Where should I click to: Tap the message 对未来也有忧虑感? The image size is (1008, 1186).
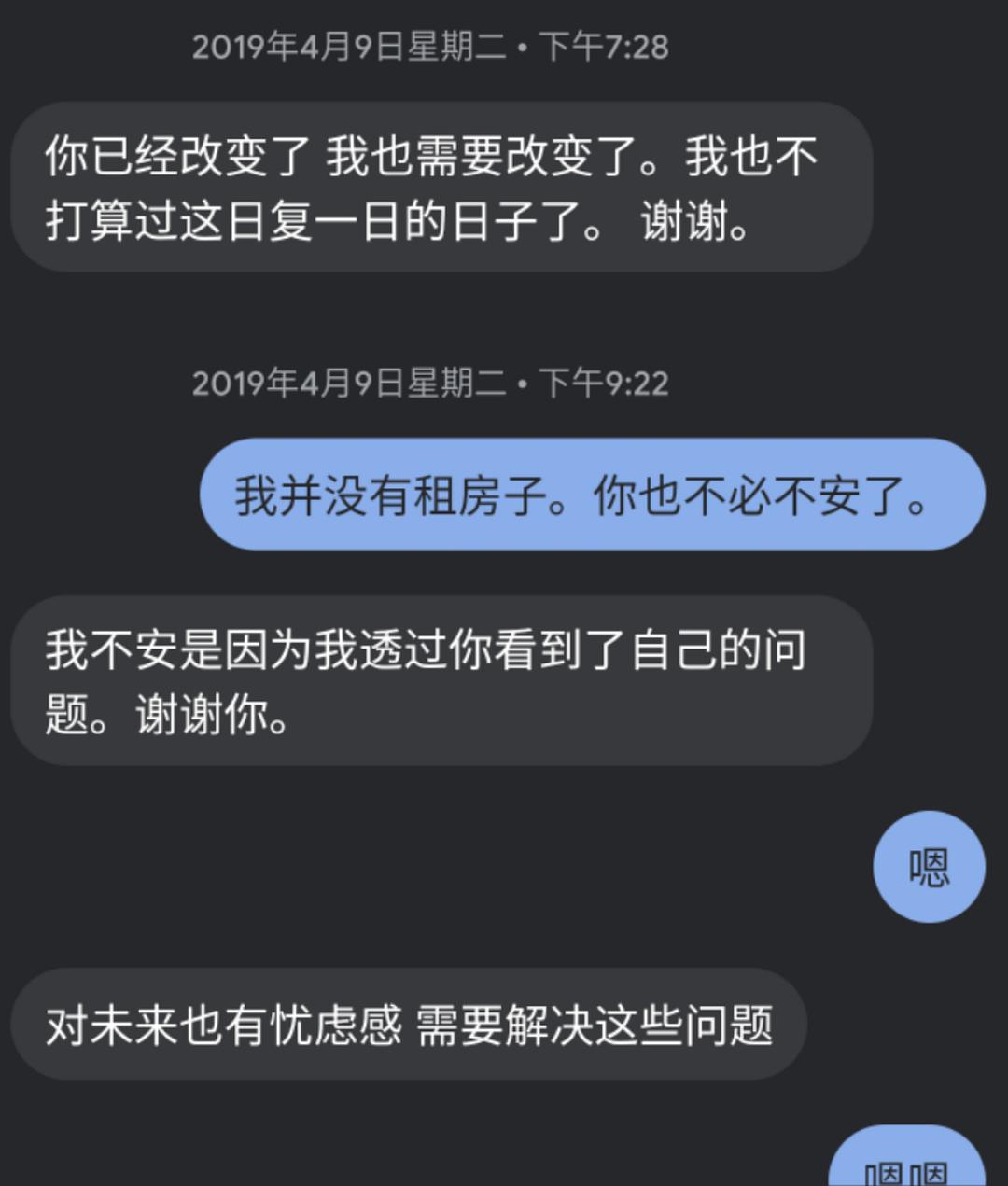coord(409,1025)
